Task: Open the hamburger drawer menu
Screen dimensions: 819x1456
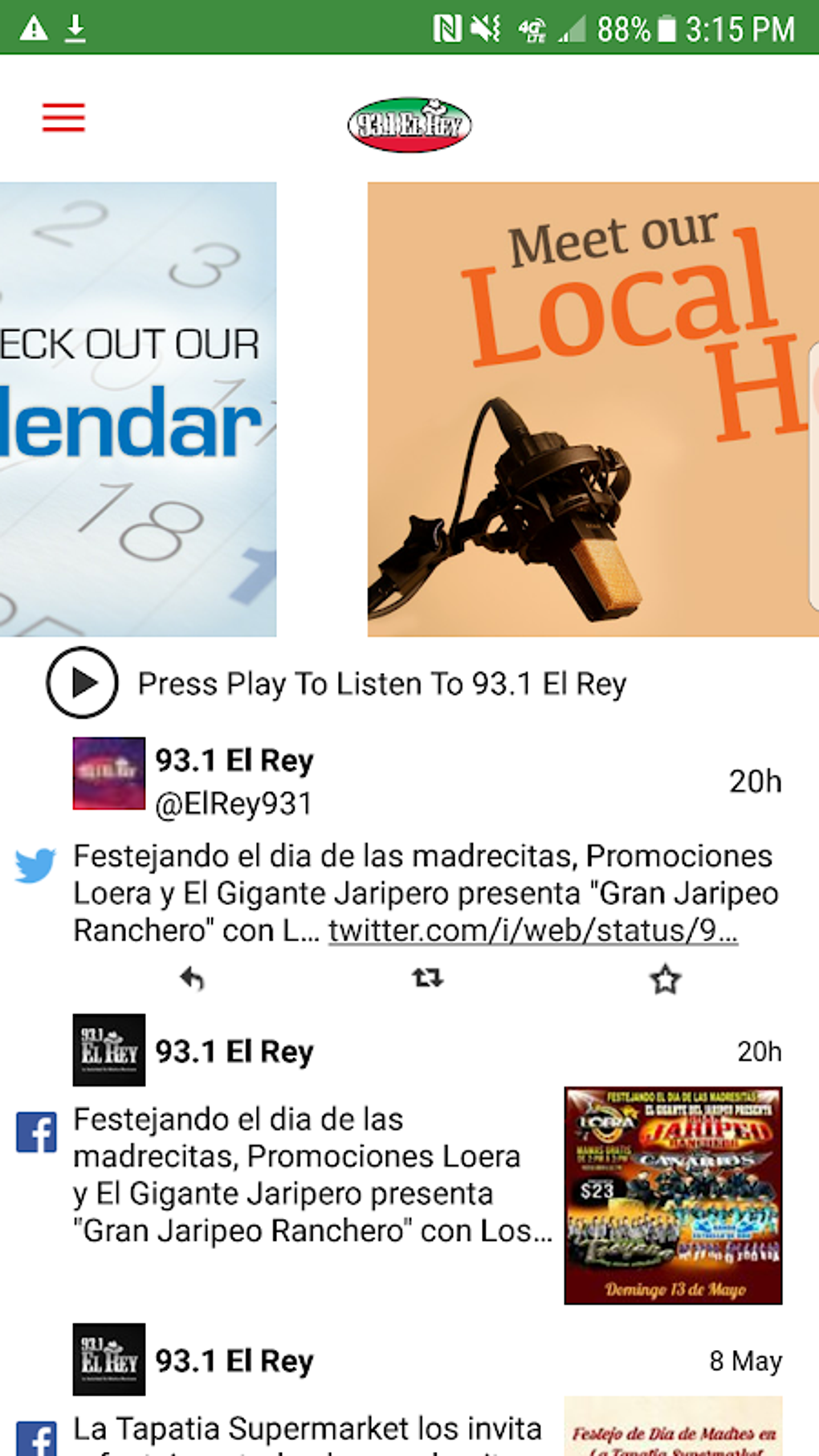Action: click(63, 117)
